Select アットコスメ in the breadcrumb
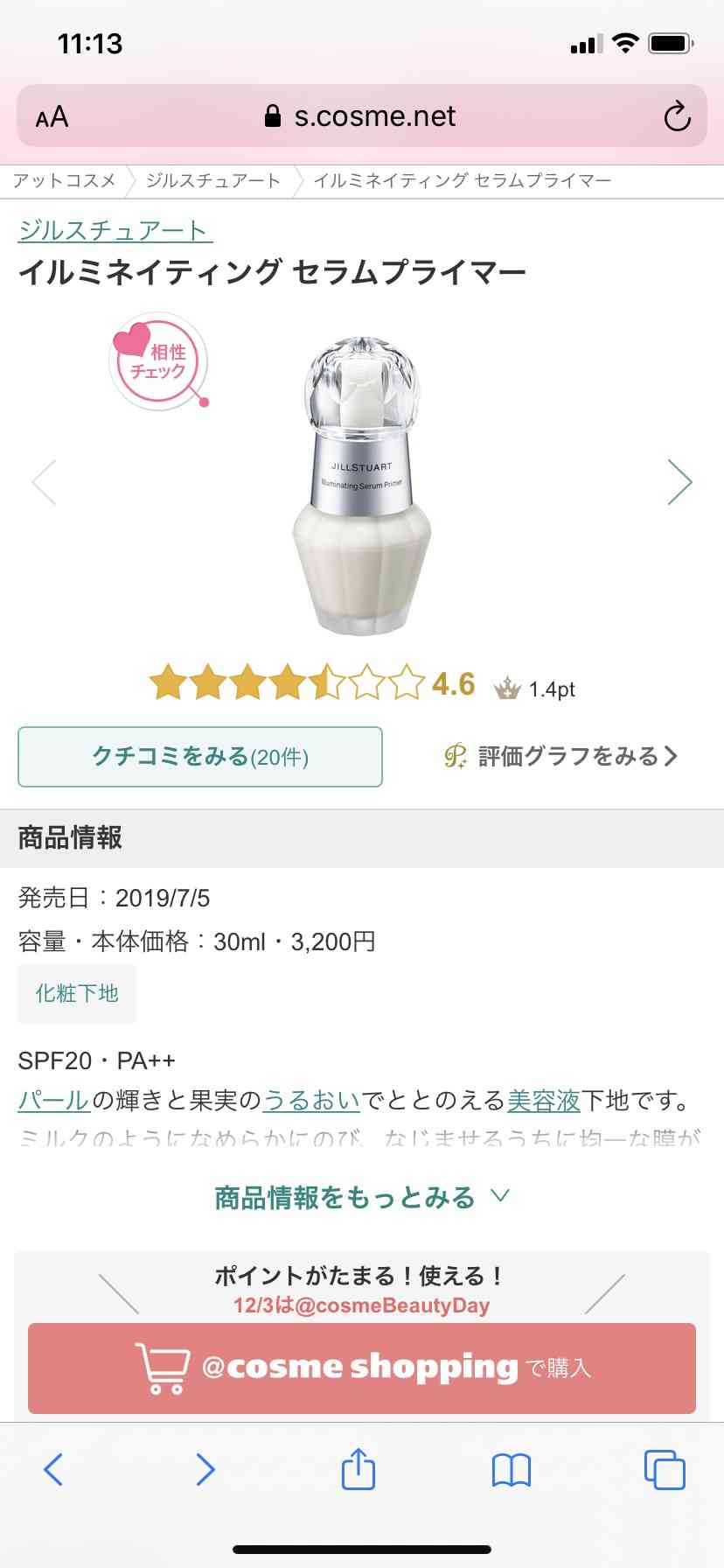Image resolution: width=724 pixels, height=1568 pixels. coord(63,180)
